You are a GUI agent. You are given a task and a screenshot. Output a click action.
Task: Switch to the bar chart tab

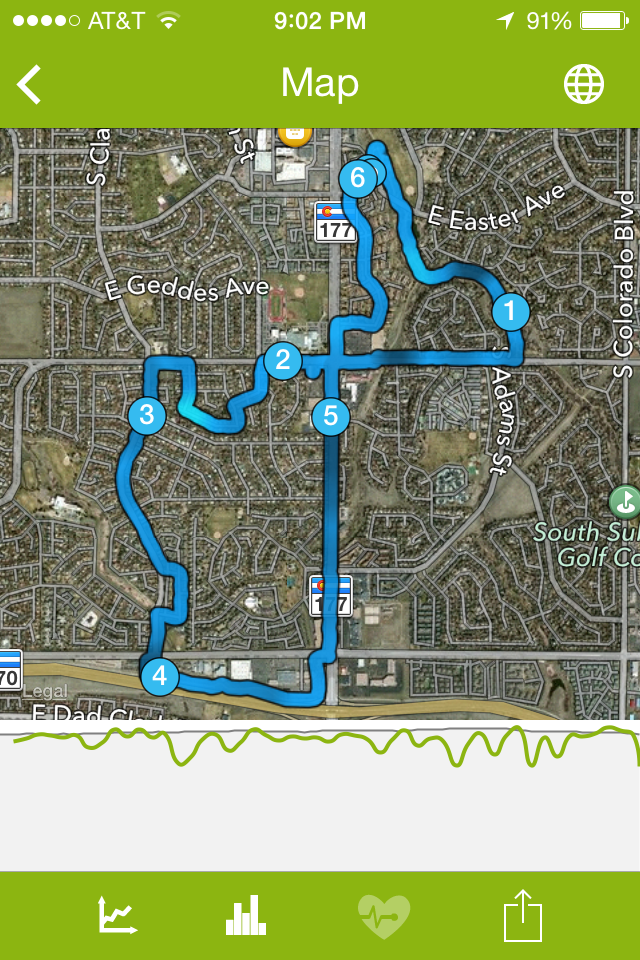coord(246,915)
